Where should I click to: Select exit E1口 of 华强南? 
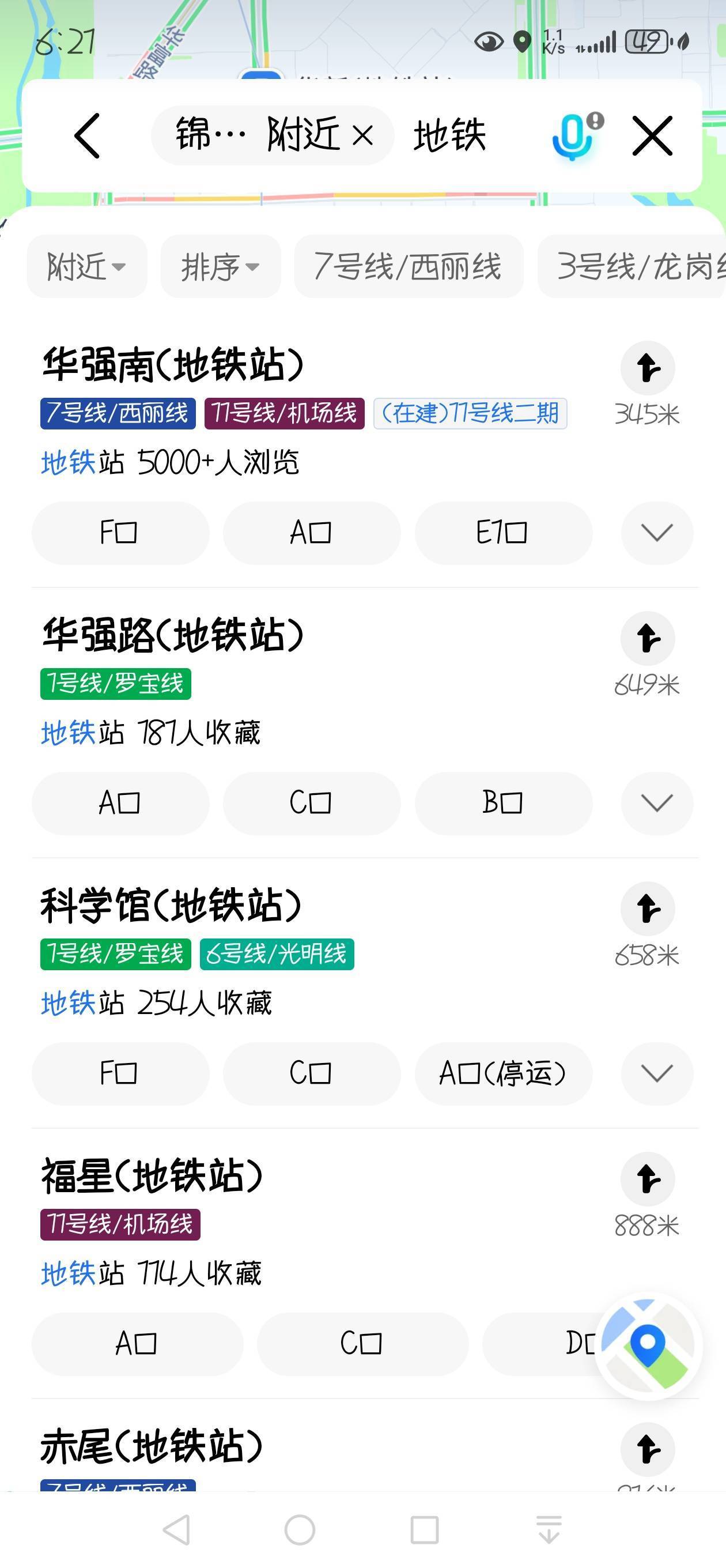503,533
